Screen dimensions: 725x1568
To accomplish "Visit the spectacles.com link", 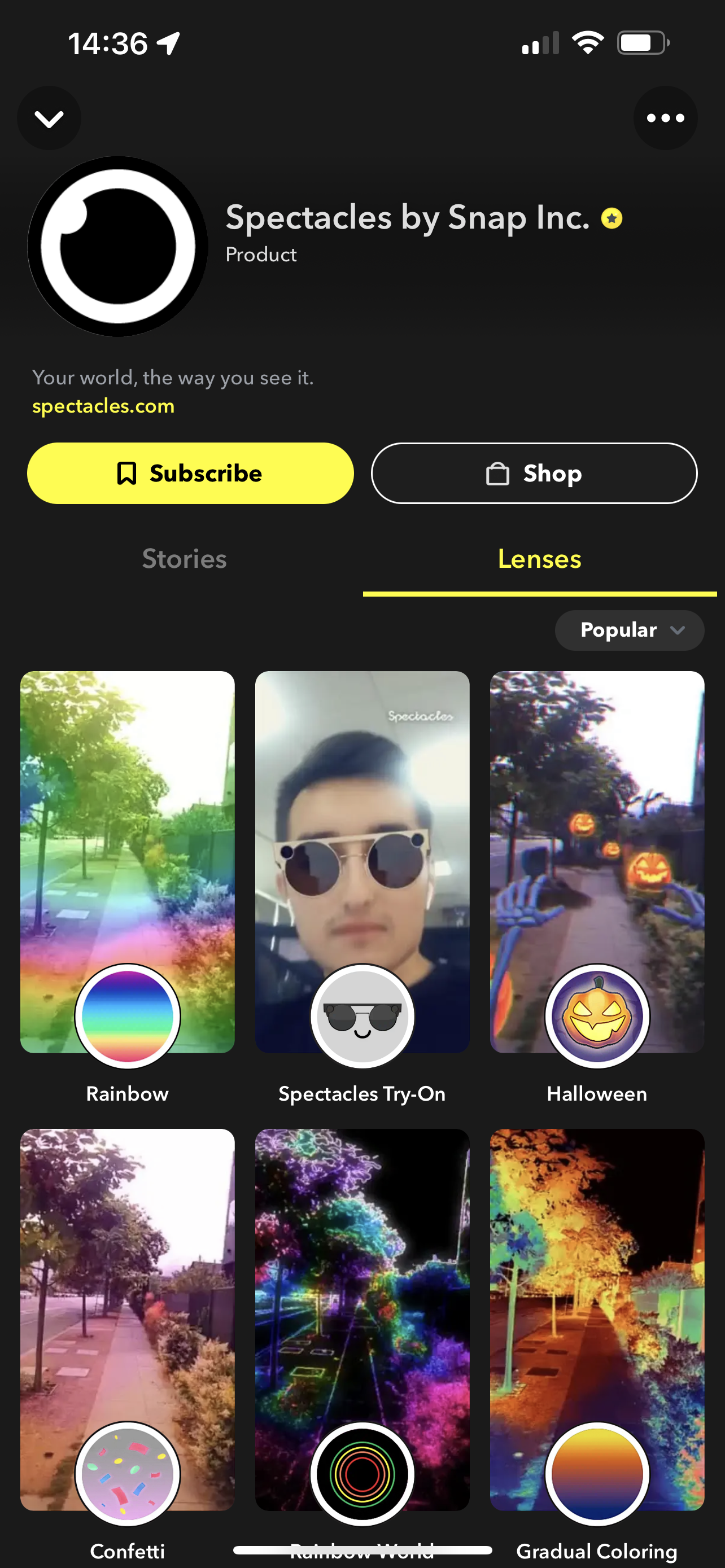I will [103, 406].
